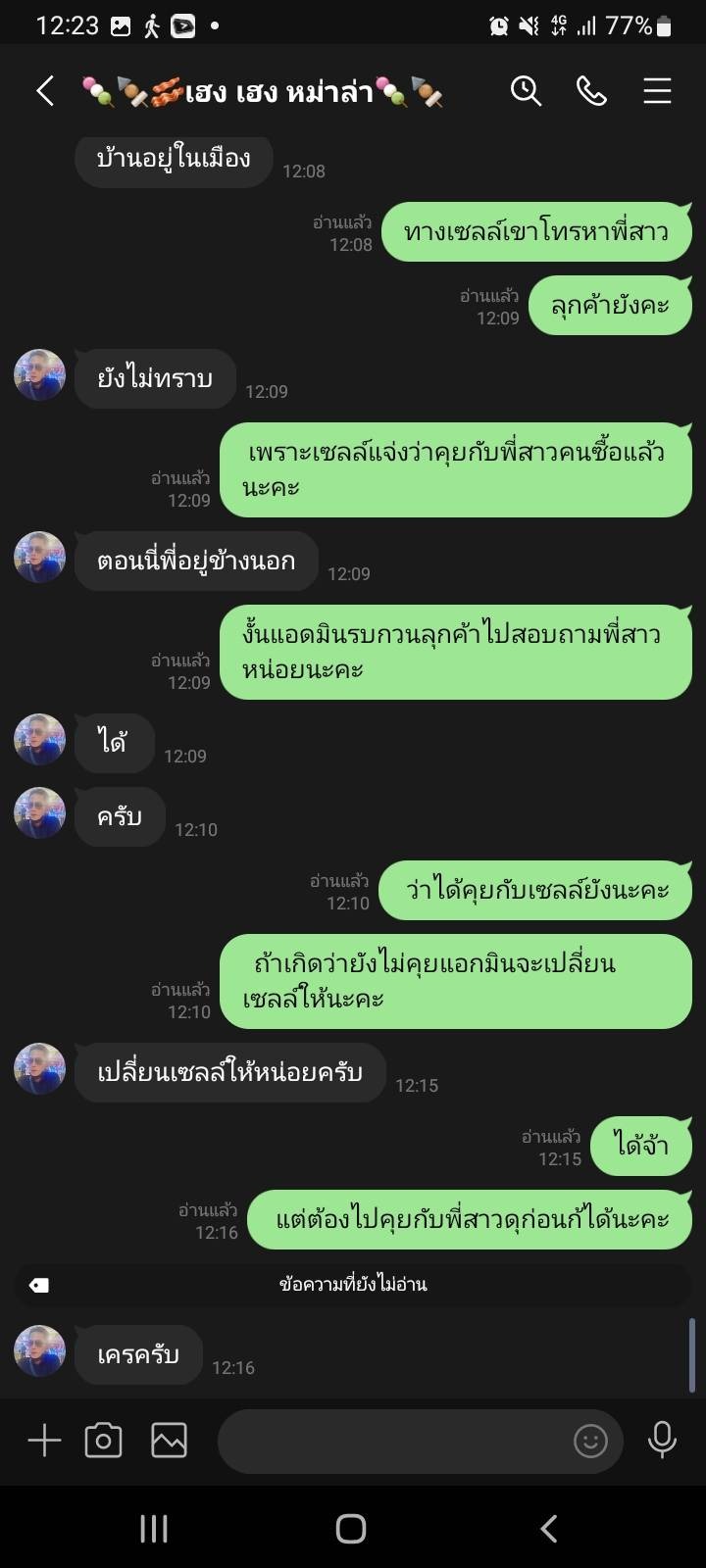Open the chat menu
This screenshot has height=1568, width=706.
click(657, 91)
